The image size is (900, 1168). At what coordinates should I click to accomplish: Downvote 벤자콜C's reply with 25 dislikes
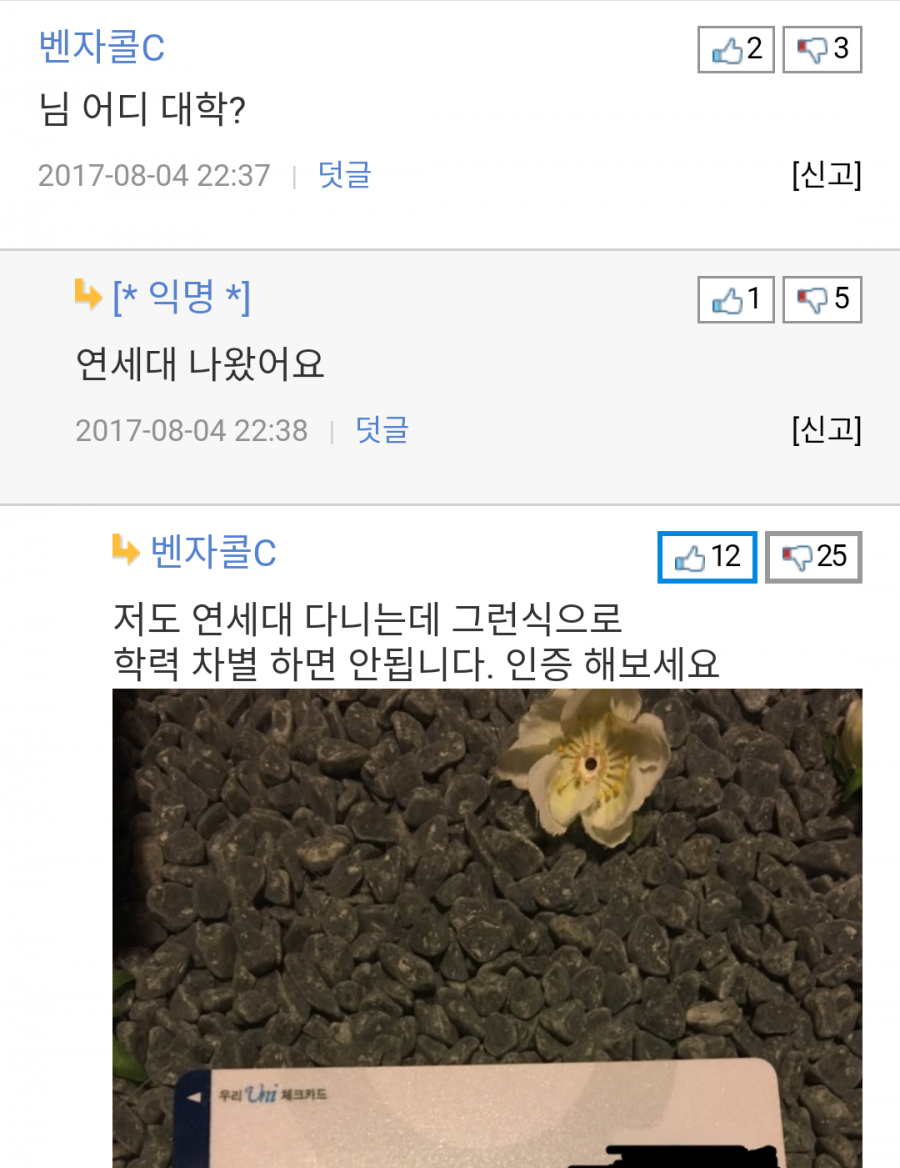[x=813, y=557]
